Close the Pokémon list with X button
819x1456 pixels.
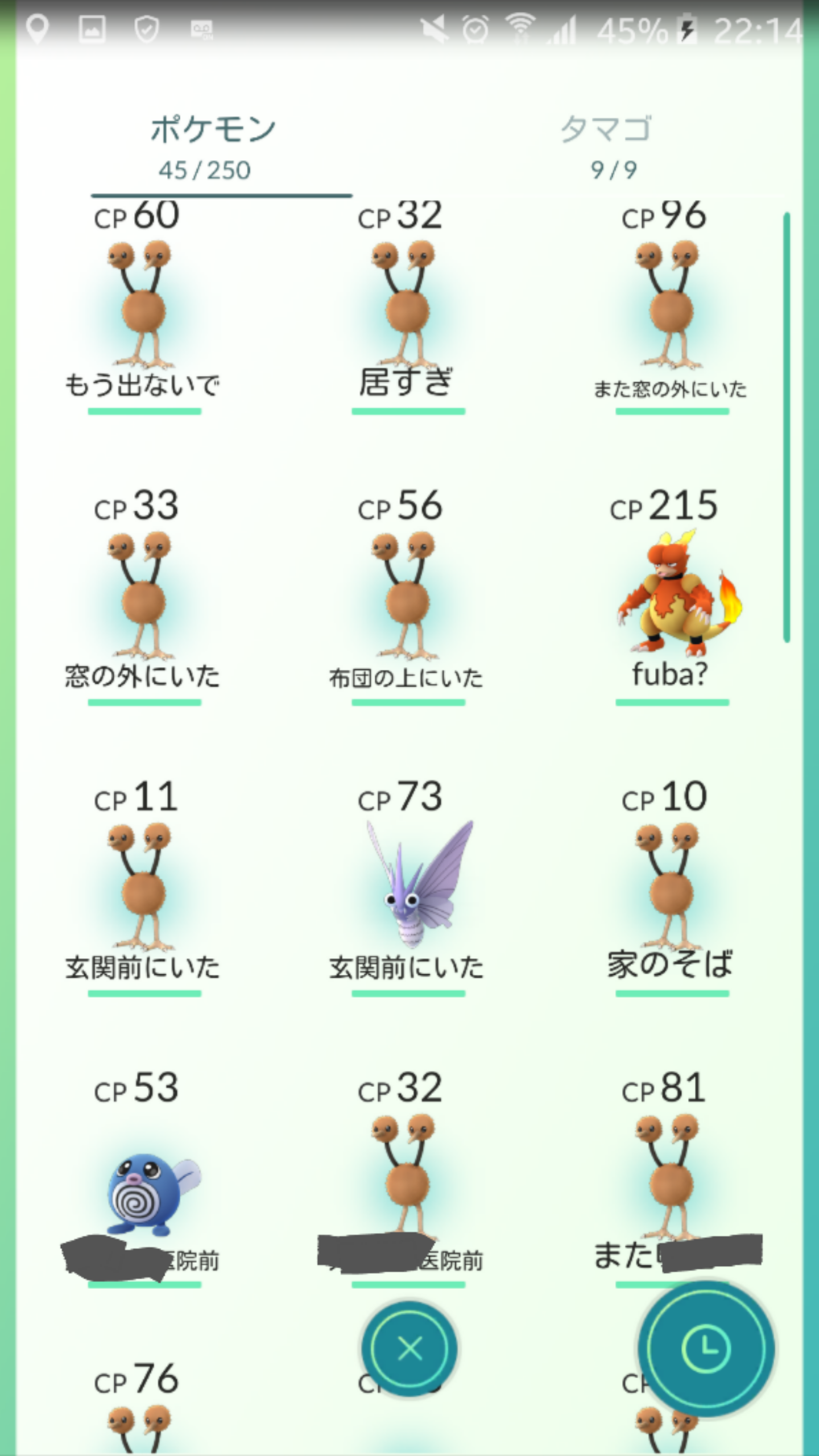coord(409,1348)
